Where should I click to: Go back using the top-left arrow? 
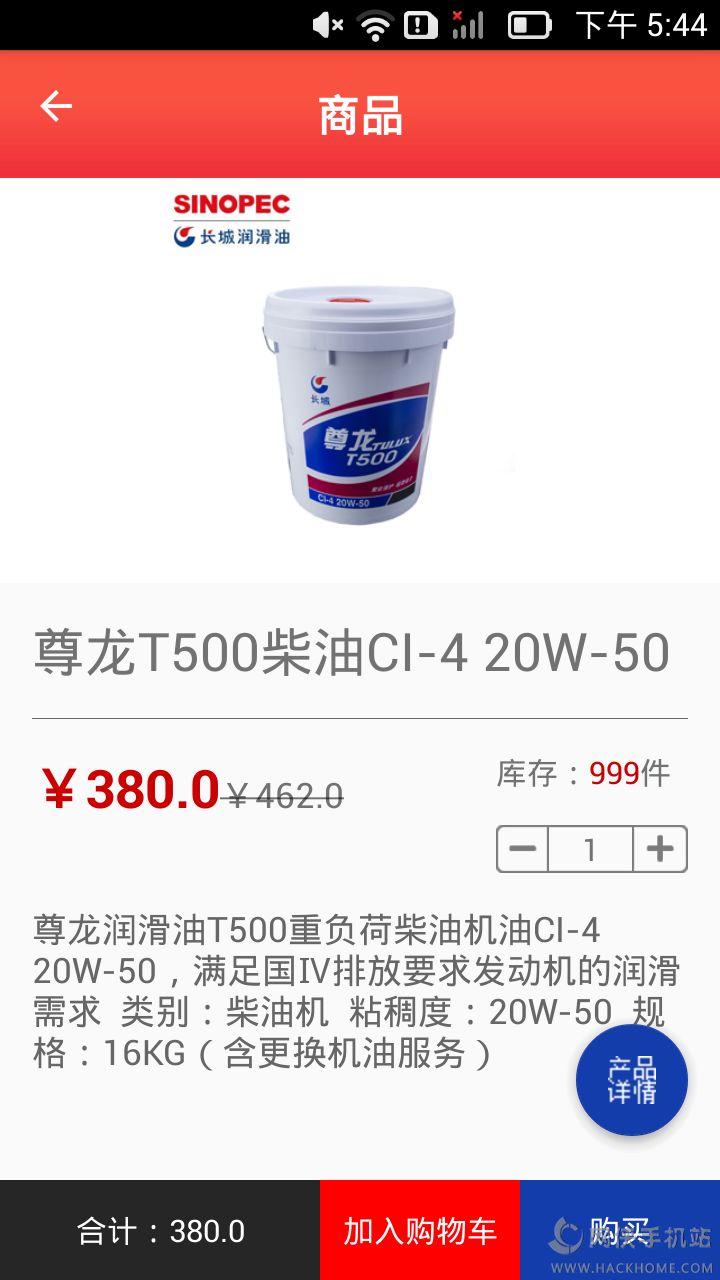56,106
